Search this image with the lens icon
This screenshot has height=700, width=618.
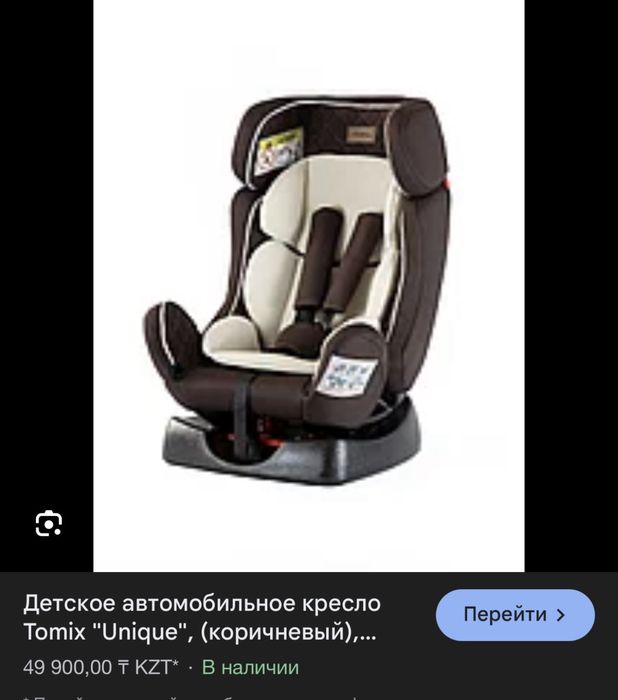[49, 523]
